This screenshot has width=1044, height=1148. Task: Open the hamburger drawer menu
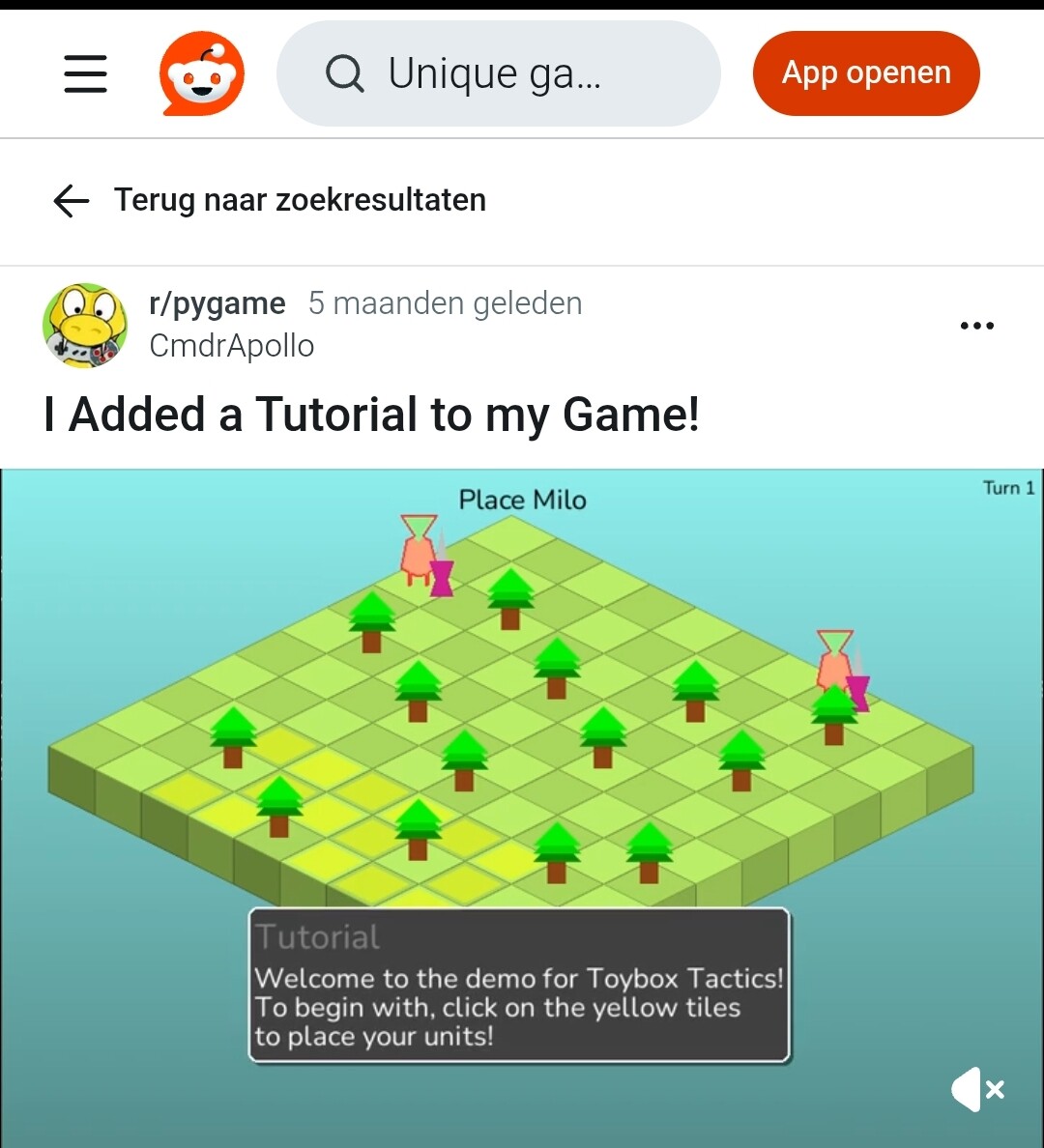(85, 73)
